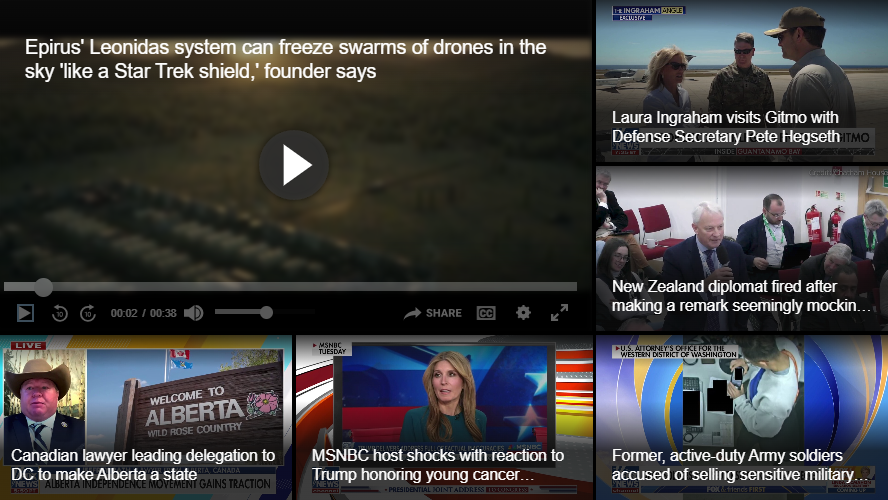The width and height of the screenshot is (888, 500).
Task: Open Laura Ingraham visits Gitmo video
Action: [741, 82]
